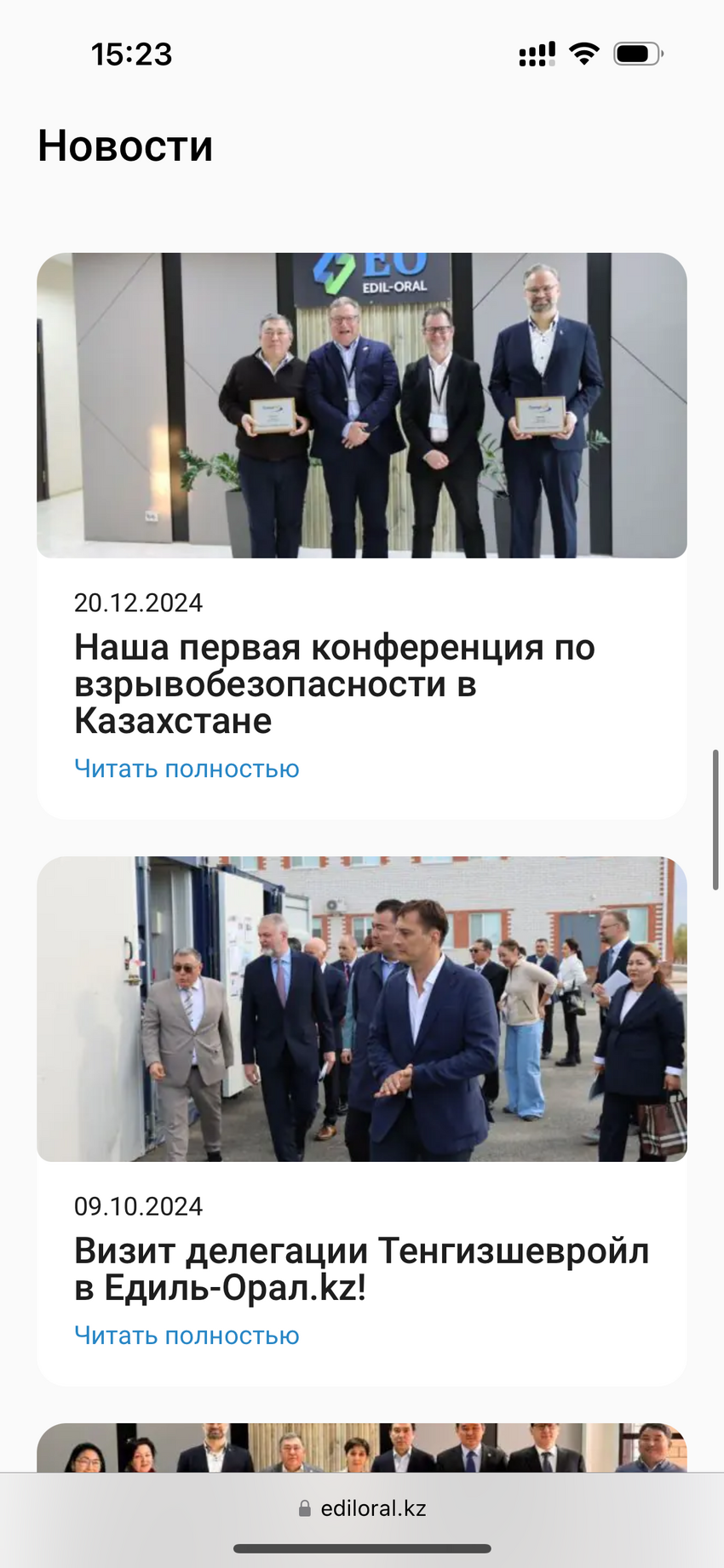Open the partially visible third news card
The height and width of the screenshot is (1568, 724).
pos(361,1447)
